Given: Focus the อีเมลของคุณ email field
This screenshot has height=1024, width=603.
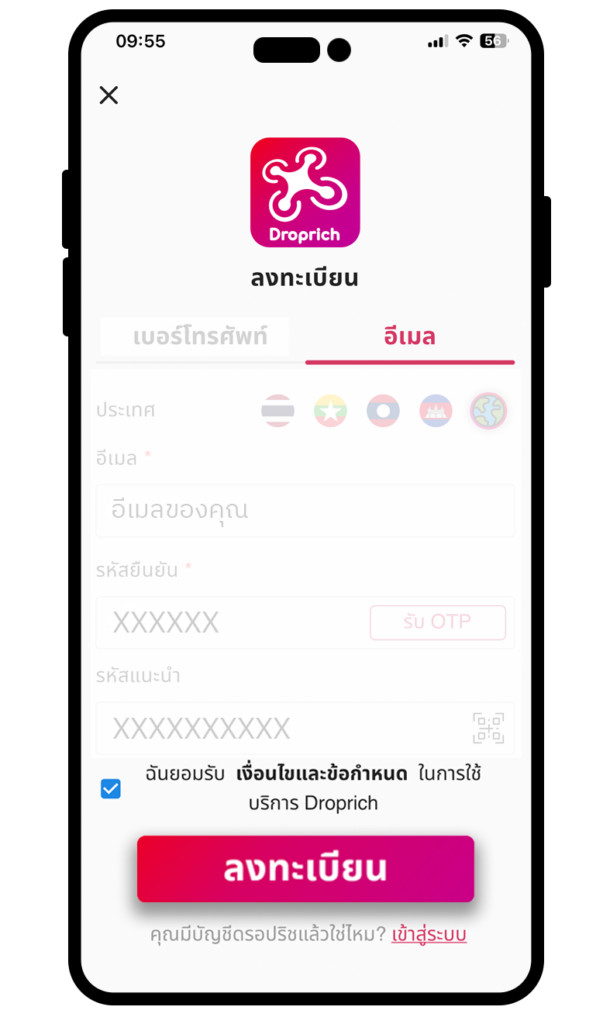Looking at the screenshot, I should (305, 511).
